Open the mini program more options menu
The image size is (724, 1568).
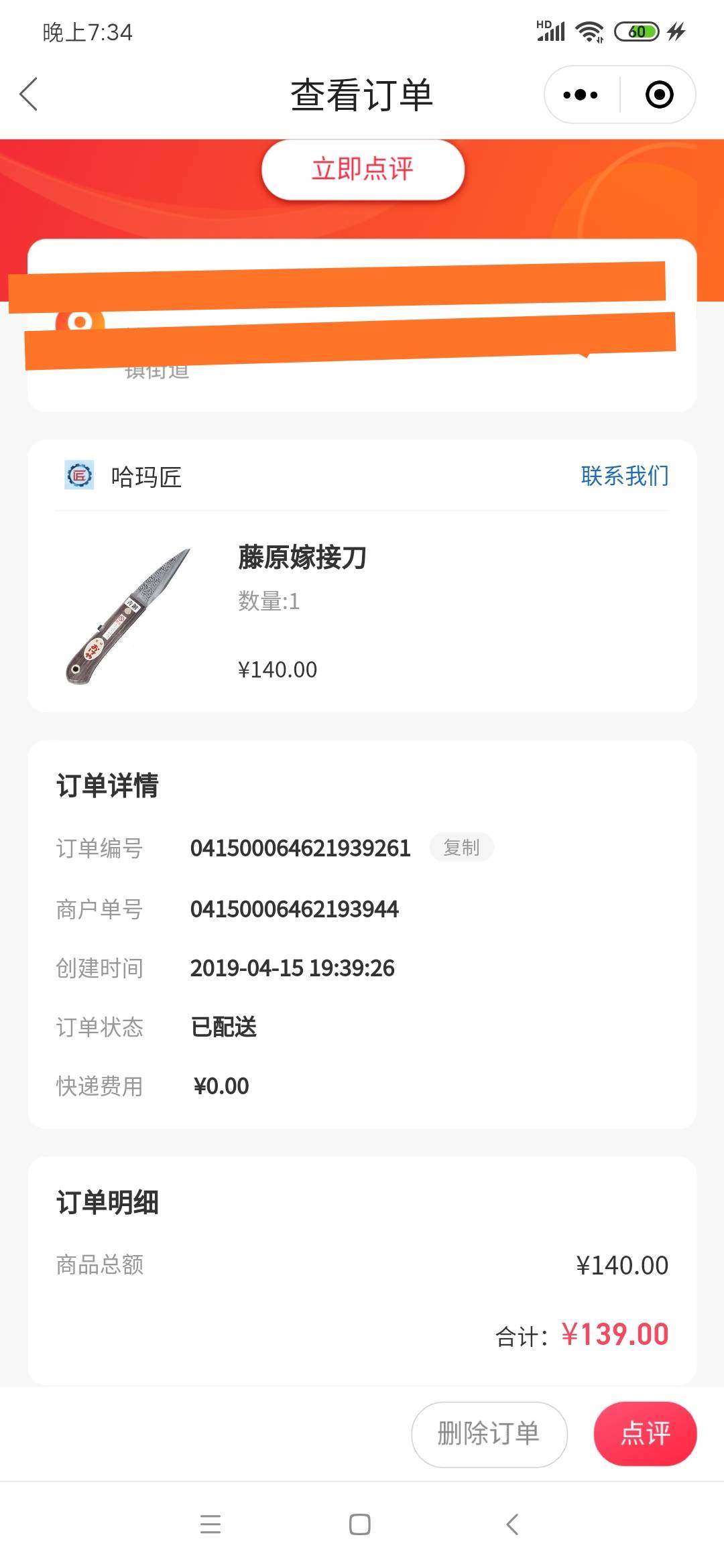tap(581, 94)
